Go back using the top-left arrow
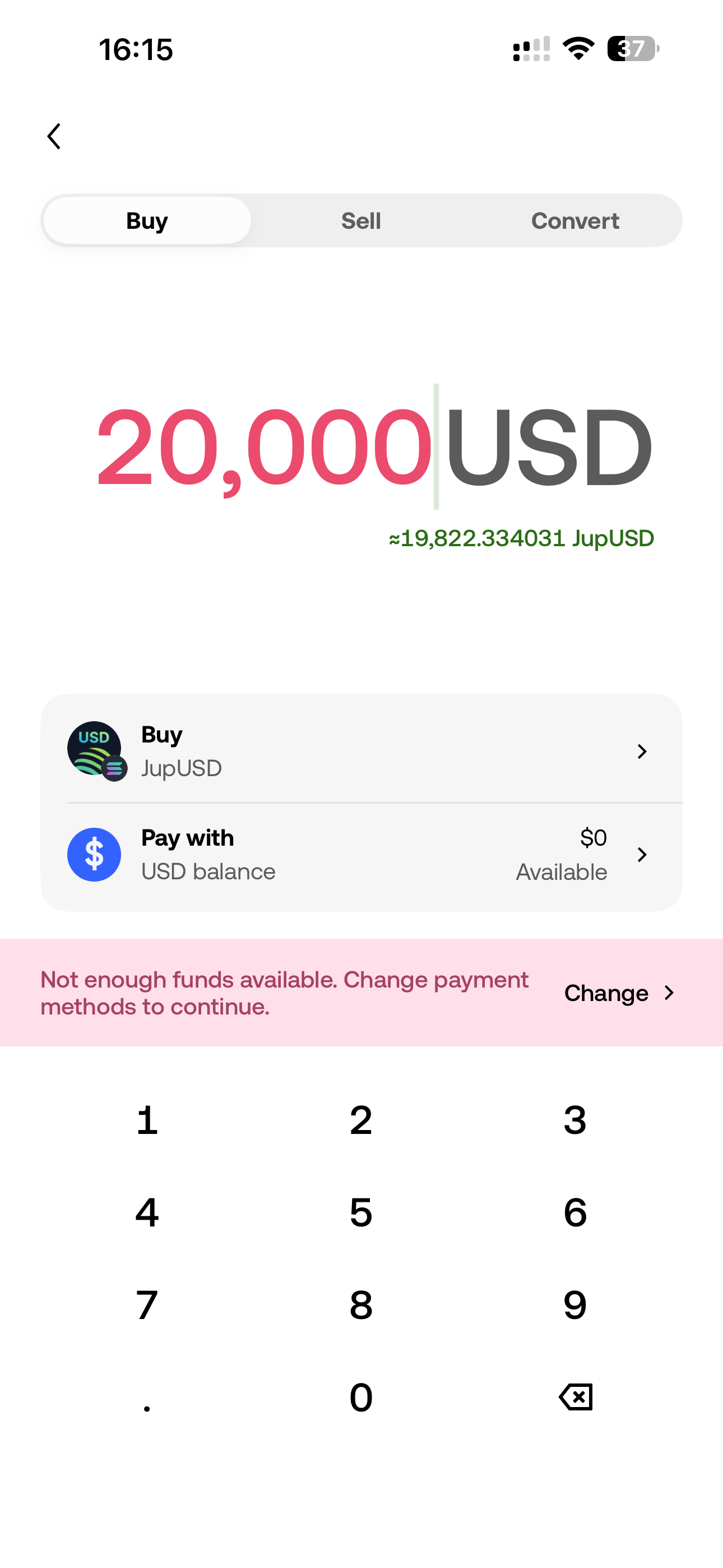This screenshot has height=1568, width=723. [x=54, y=136]
